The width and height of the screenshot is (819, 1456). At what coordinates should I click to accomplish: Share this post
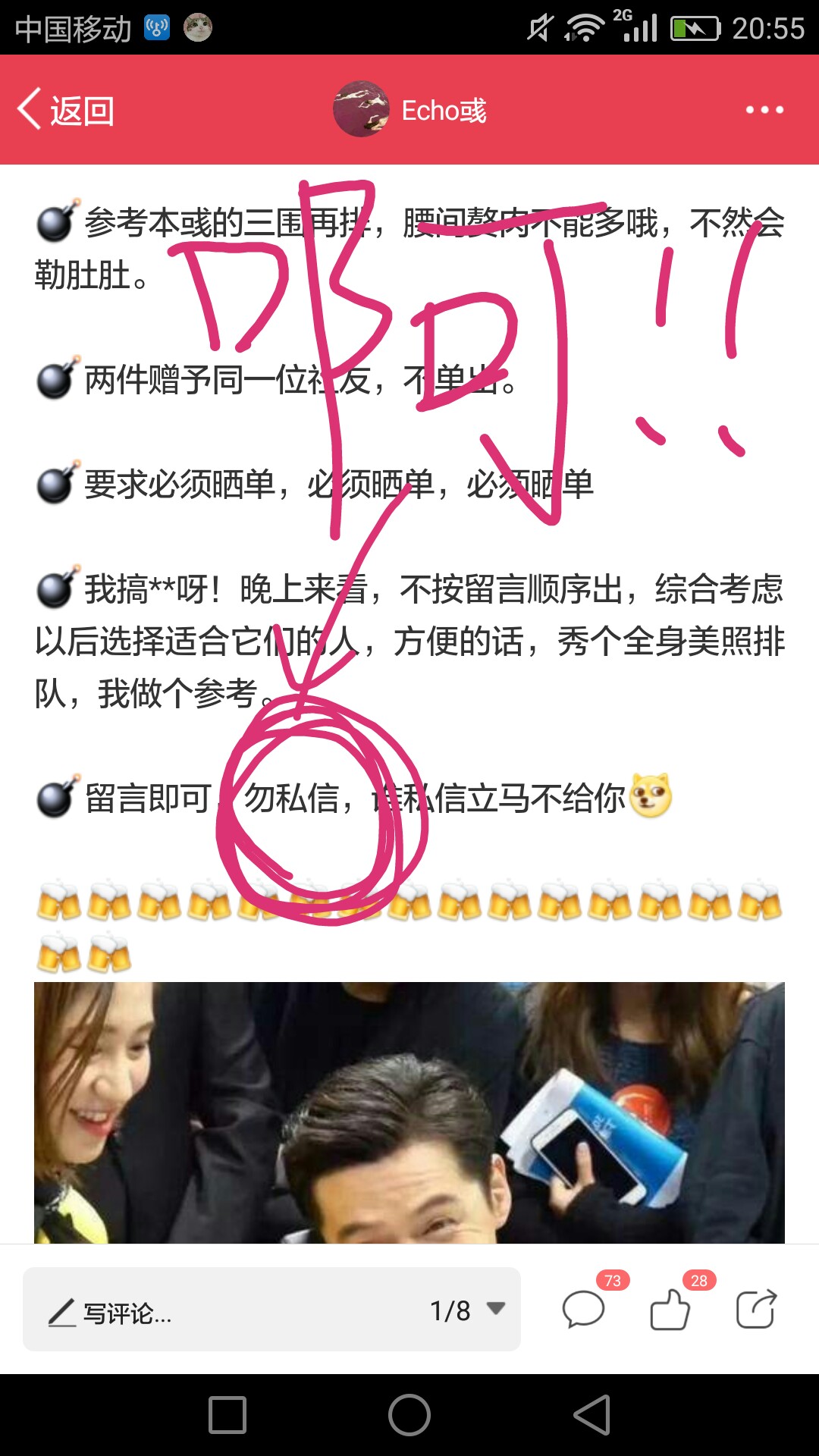click(756, 1308)
